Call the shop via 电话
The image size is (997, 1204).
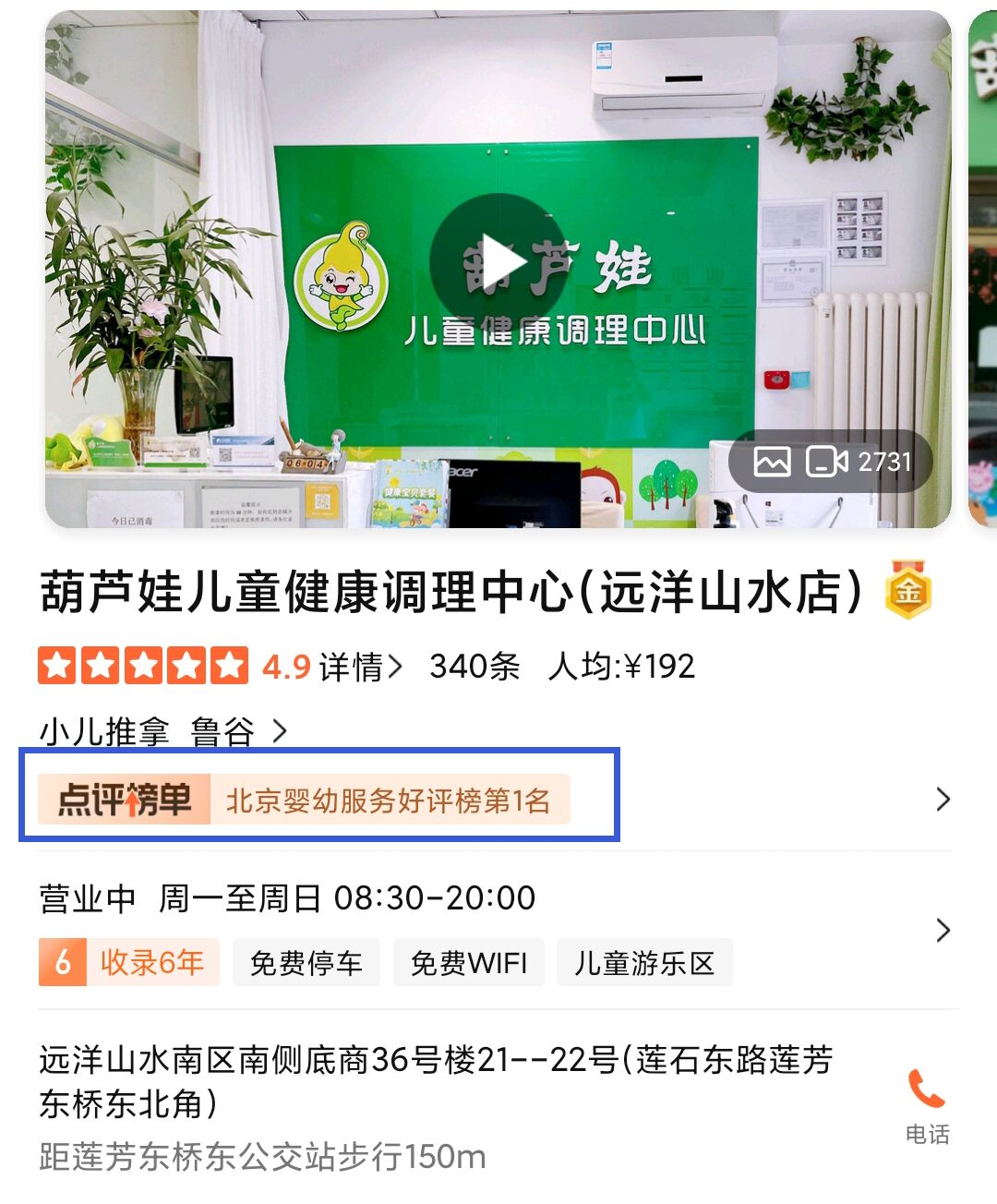[x=927, y=1105]
